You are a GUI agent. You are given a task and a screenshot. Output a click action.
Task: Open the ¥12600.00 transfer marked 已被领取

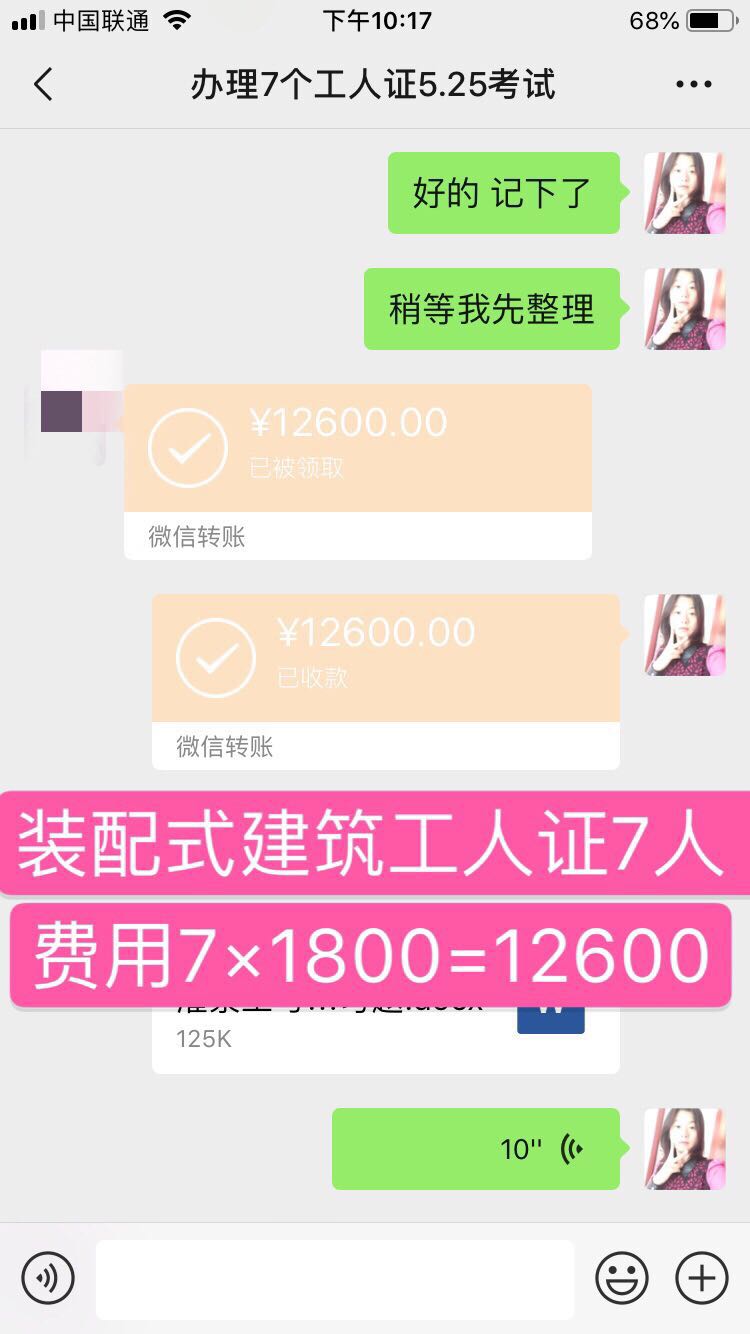click(357, 470)
